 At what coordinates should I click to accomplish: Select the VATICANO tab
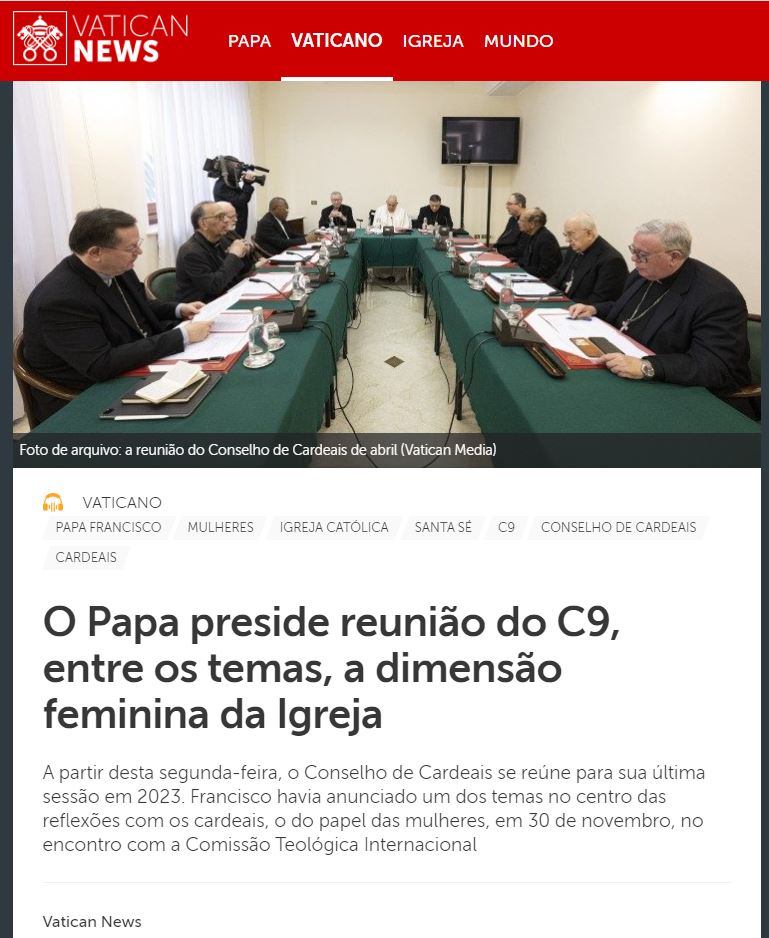pyautogui.click(x=336, y=41)
